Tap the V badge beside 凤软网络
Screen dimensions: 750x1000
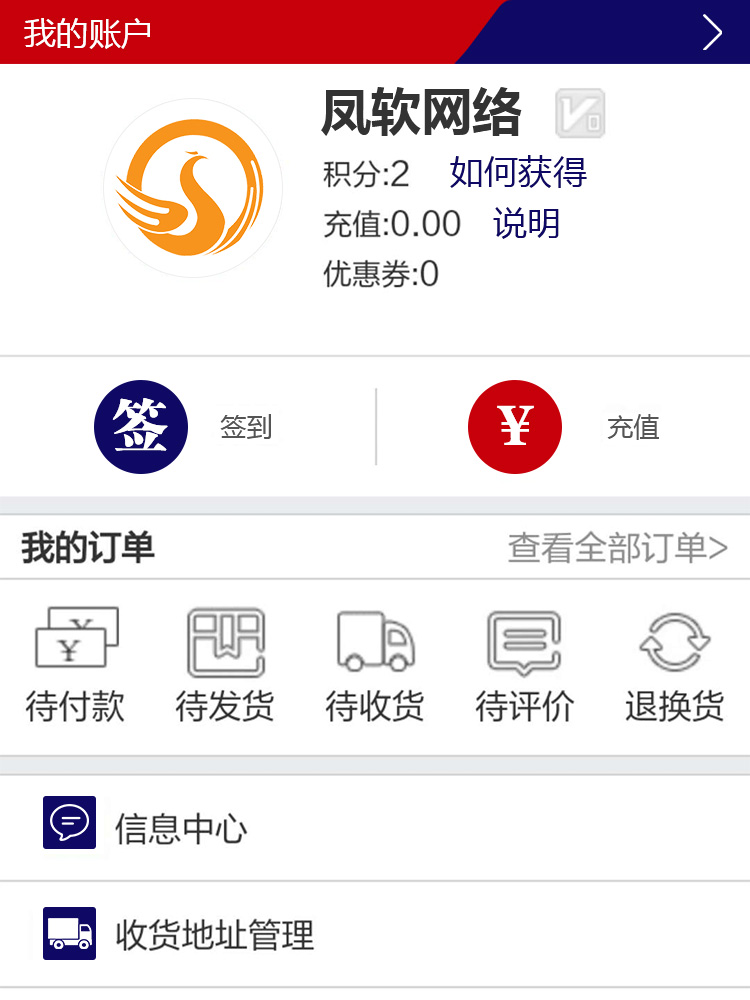[580, 113]
